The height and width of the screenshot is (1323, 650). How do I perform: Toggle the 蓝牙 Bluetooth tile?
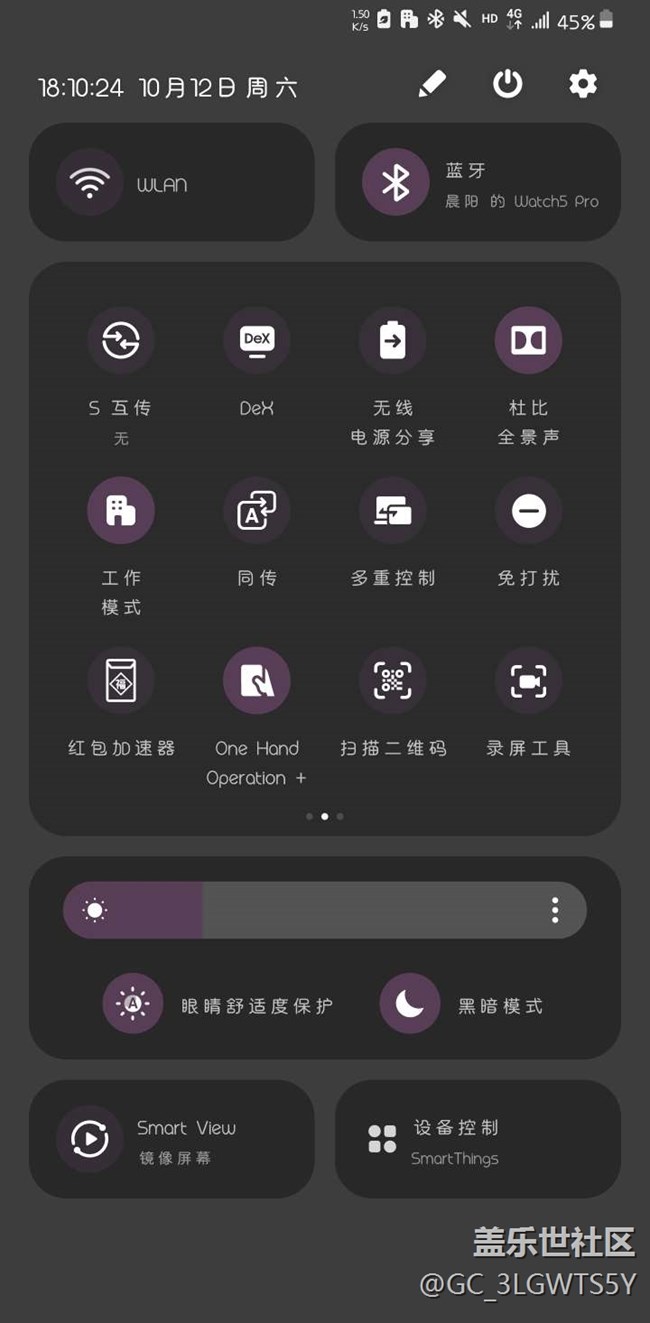pyautogui.click(x=396, y=183)
